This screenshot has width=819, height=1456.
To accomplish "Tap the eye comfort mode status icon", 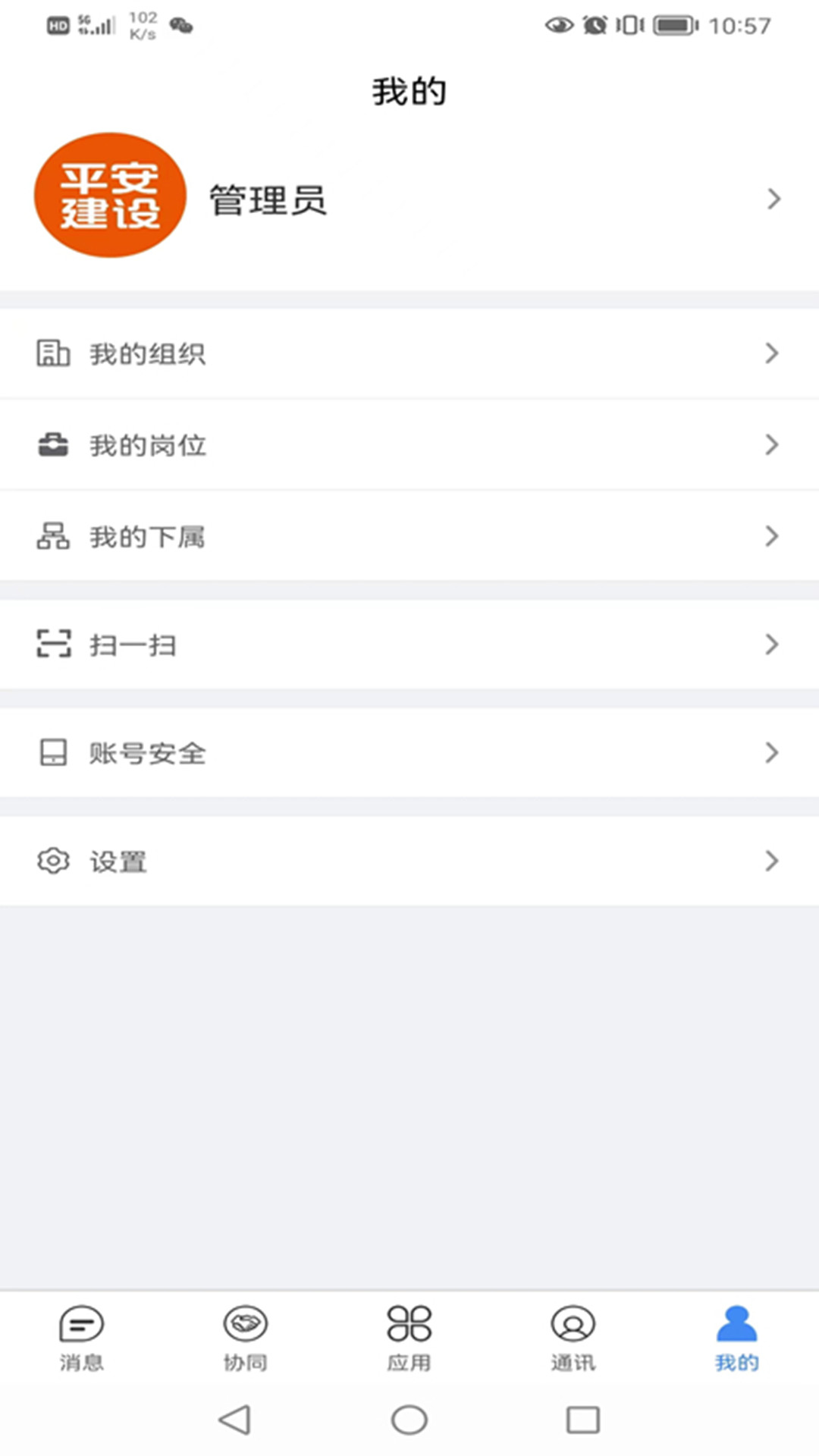I will pos(558,25).
